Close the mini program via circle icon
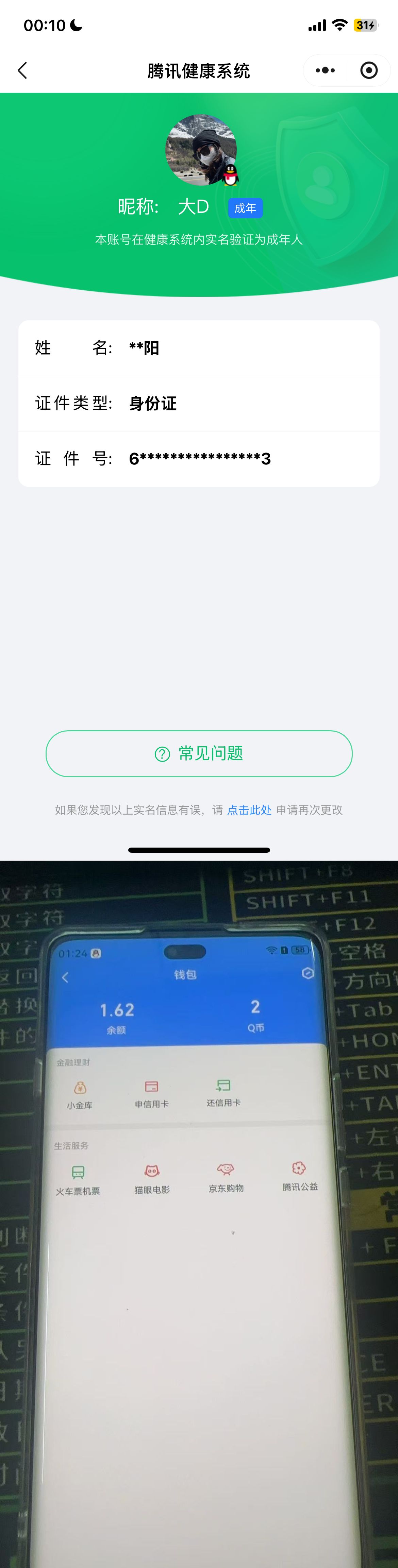 pyautogui.click(x=369, y=71)
